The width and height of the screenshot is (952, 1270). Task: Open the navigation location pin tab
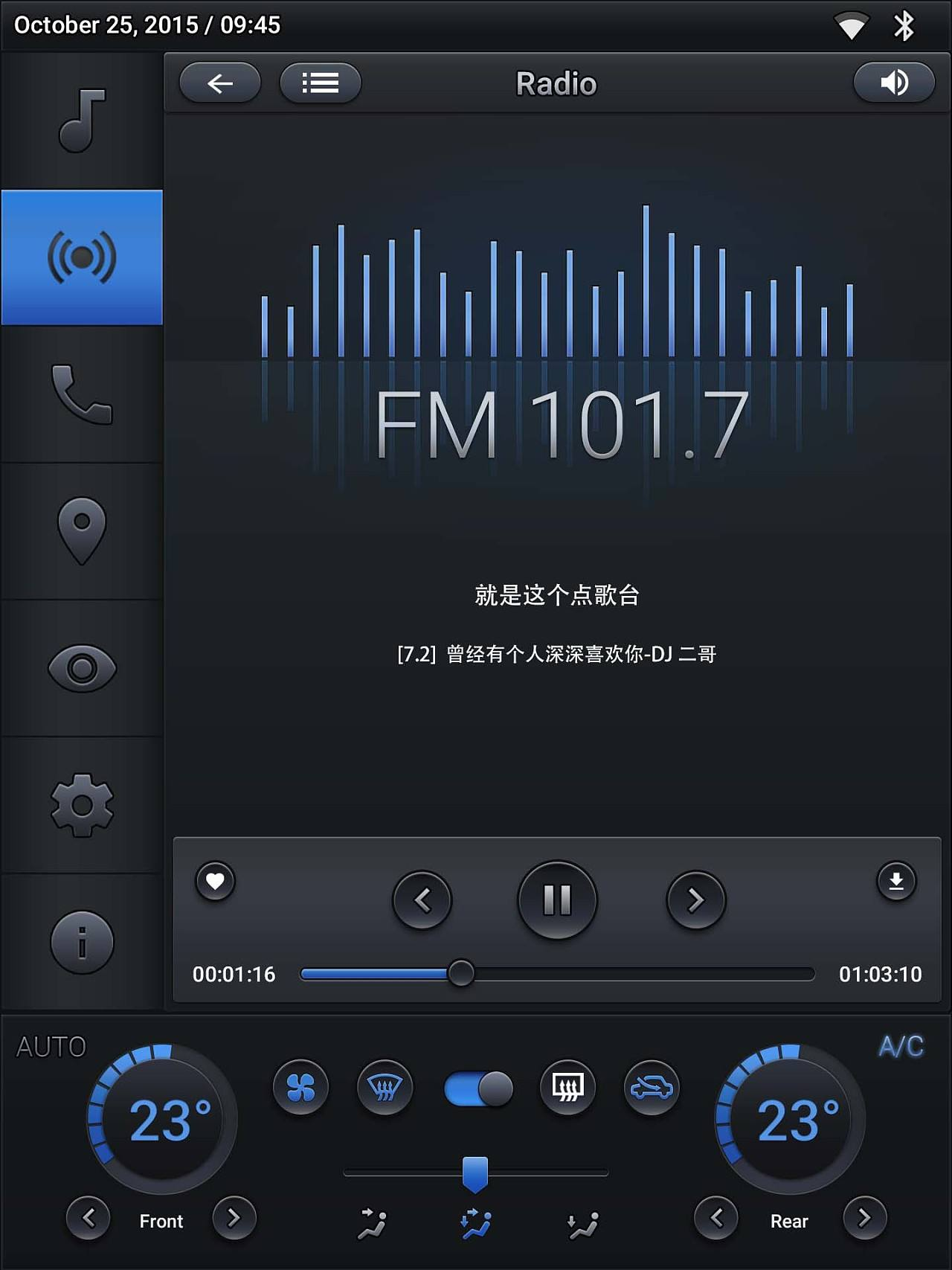coord(82,531)
